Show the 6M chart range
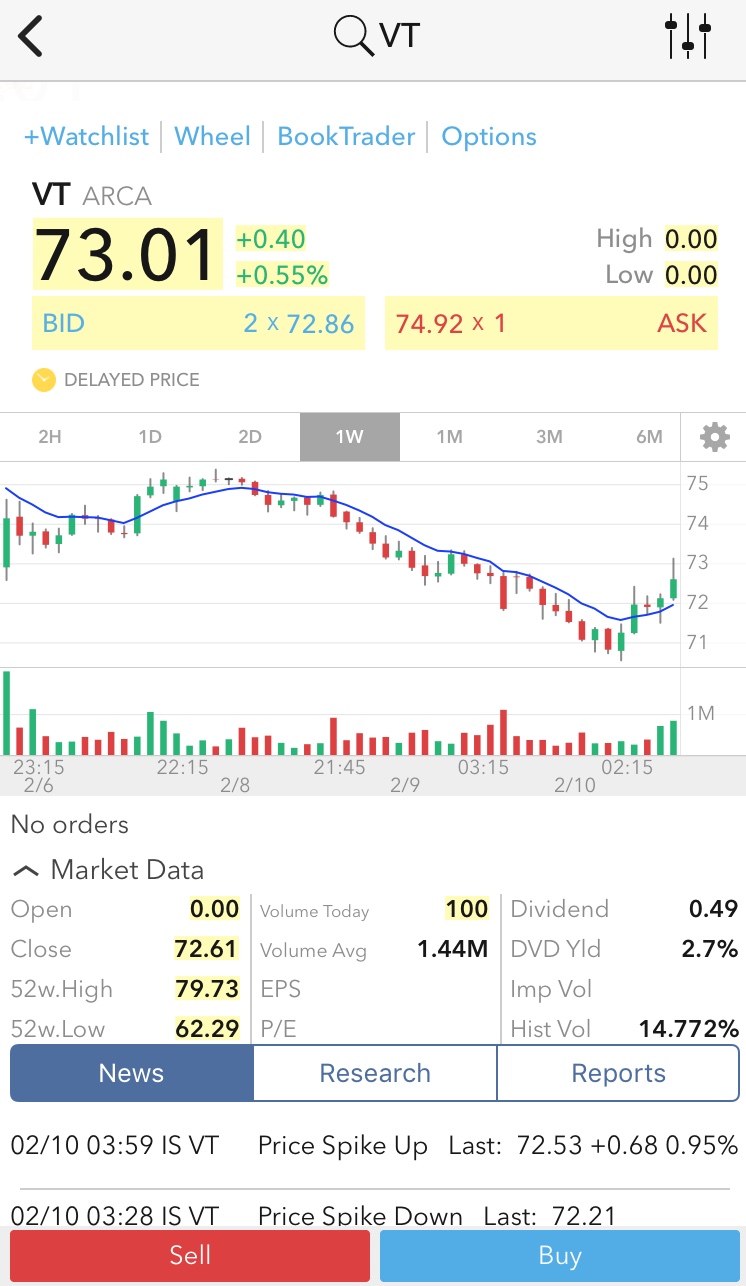Viewport: 746px width, 1286px height. tap(649, 437)
